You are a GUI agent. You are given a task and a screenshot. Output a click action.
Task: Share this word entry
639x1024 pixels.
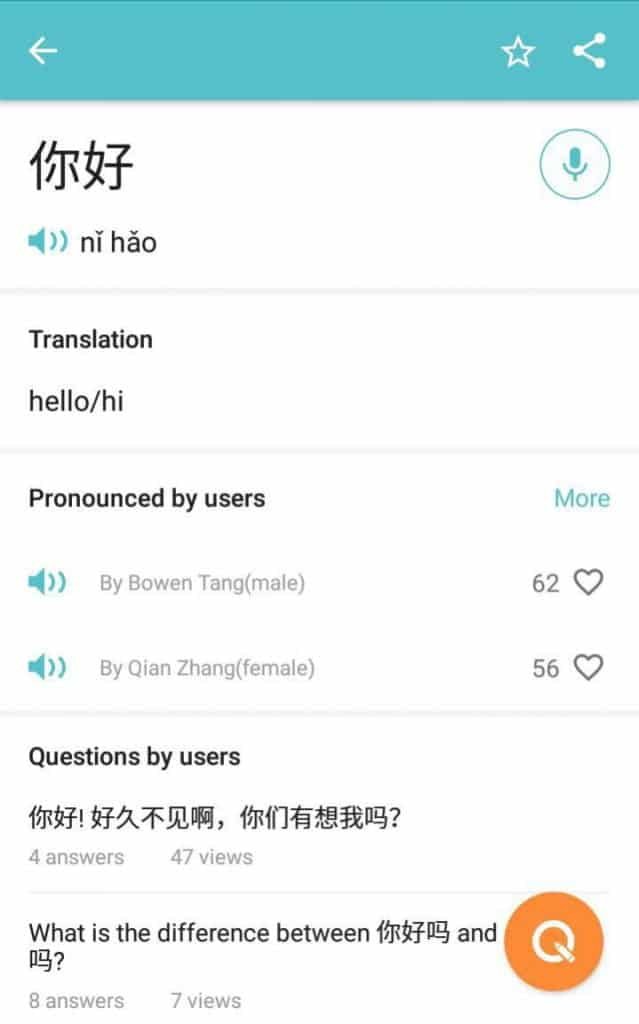click(x=589, y=51)
